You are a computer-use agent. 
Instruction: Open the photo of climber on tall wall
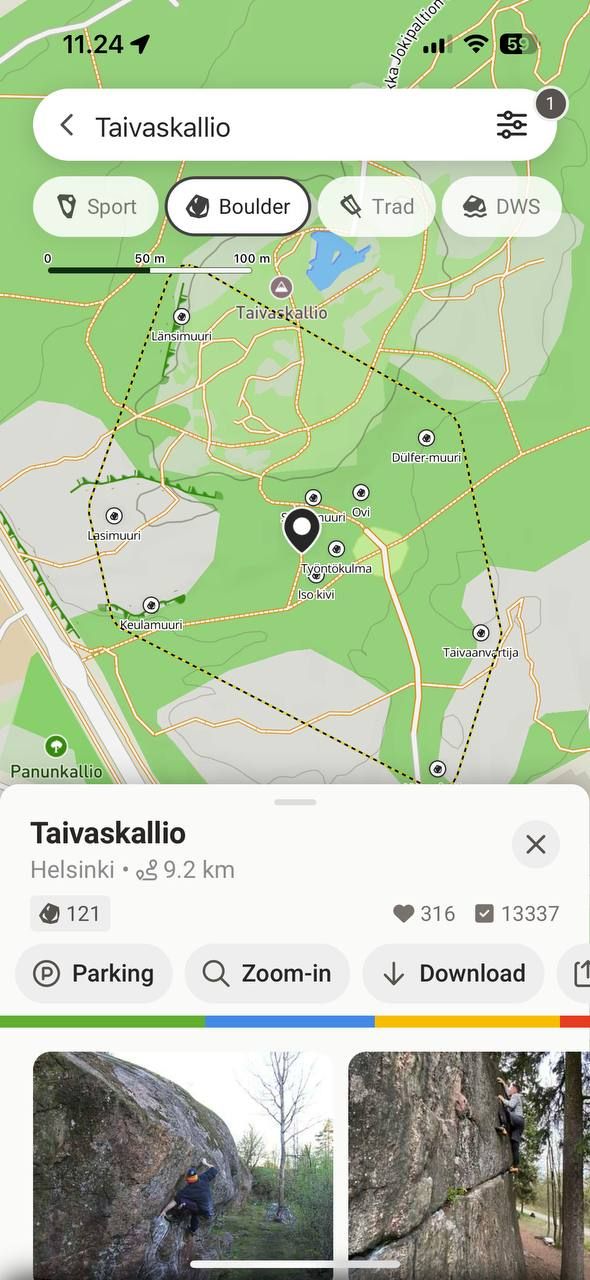(x=469, y=1165)
